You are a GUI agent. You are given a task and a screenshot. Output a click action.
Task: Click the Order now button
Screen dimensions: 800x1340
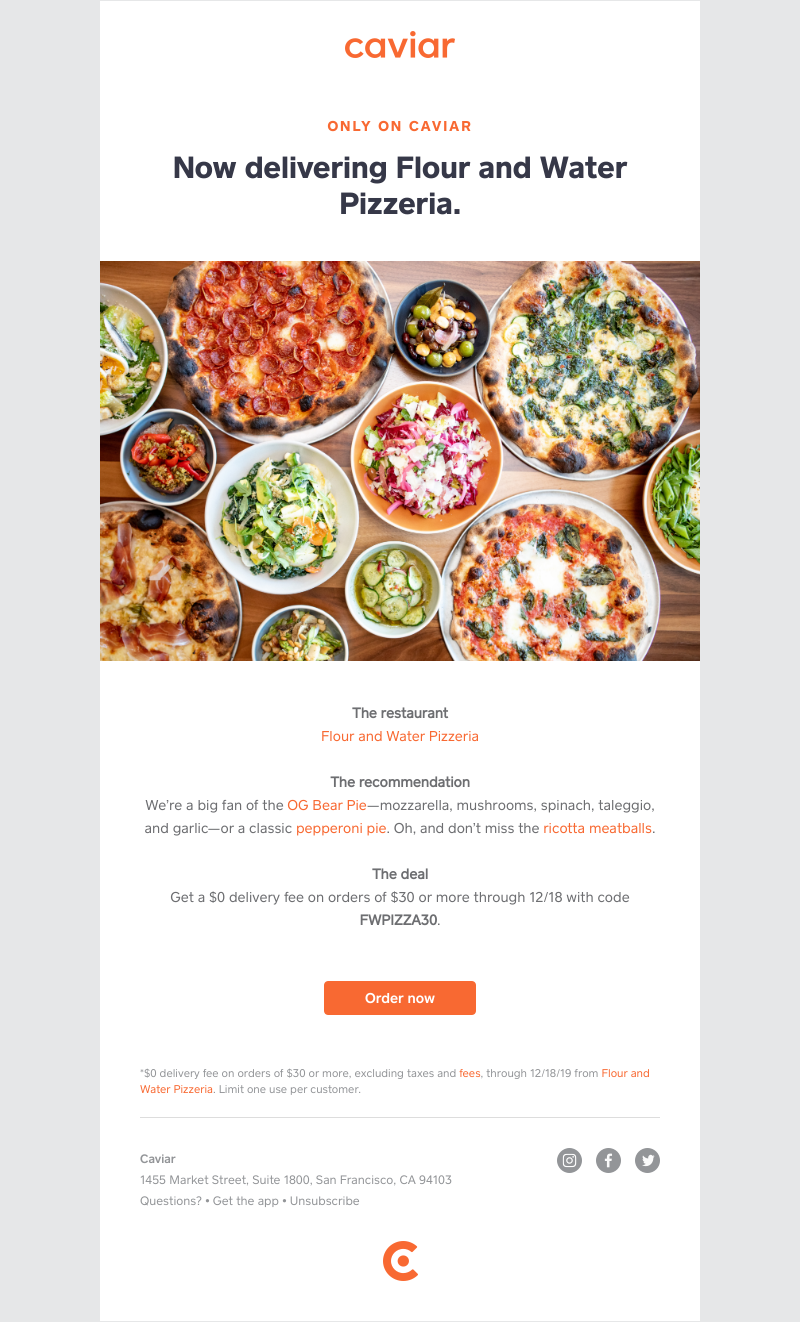click(399, 997)
